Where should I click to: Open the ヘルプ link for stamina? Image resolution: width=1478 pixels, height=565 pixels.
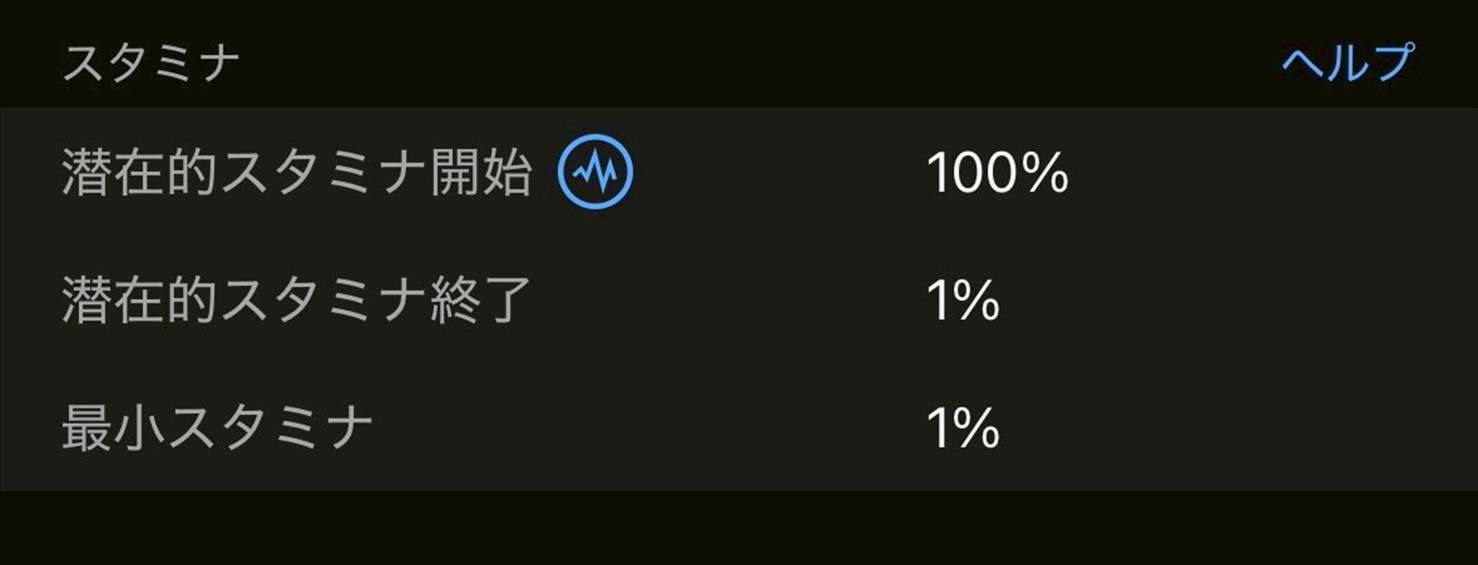[x=1346, y=63]
